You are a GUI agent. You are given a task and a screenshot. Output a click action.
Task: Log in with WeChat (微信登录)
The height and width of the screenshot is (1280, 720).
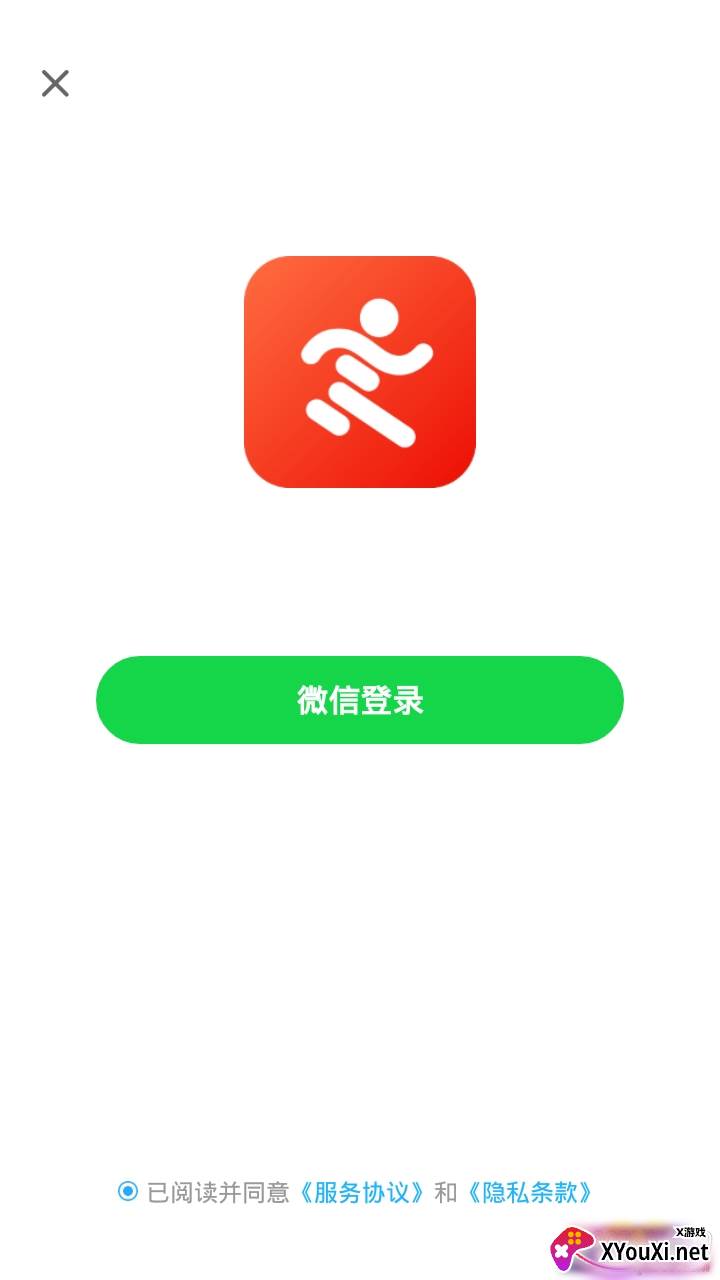360,700
